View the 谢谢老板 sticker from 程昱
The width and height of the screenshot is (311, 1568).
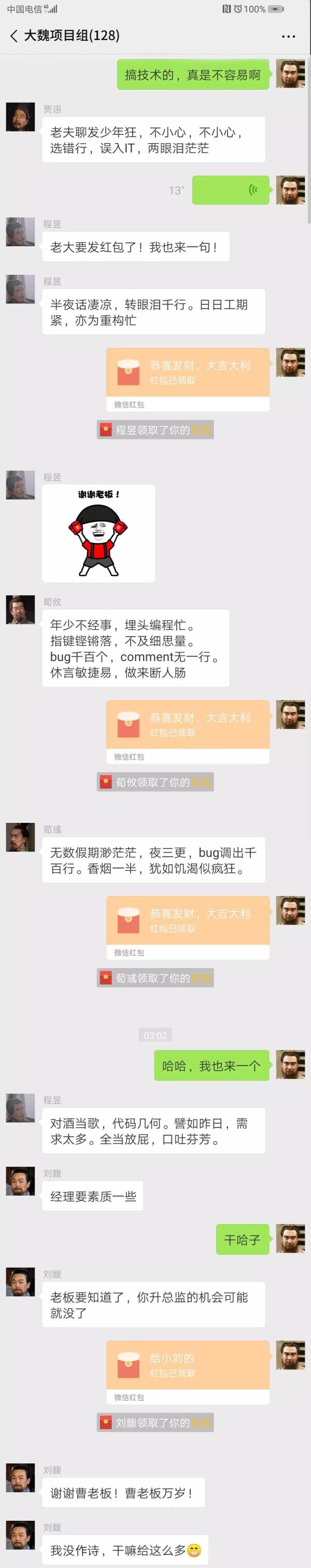click(x=98, y=533)
